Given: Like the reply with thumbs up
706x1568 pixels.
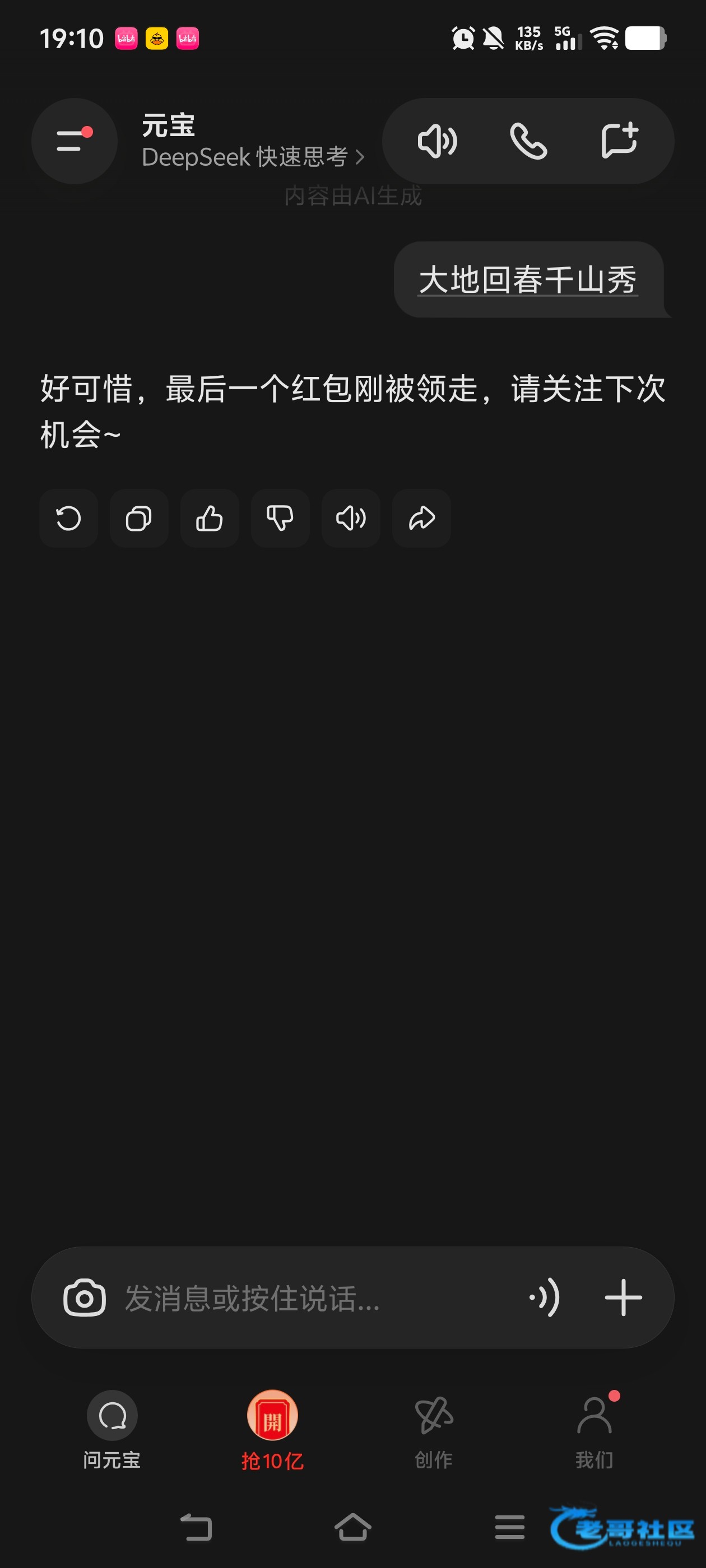Looking at the screenshot, I should pyautogui.click(x=210, y=519).
